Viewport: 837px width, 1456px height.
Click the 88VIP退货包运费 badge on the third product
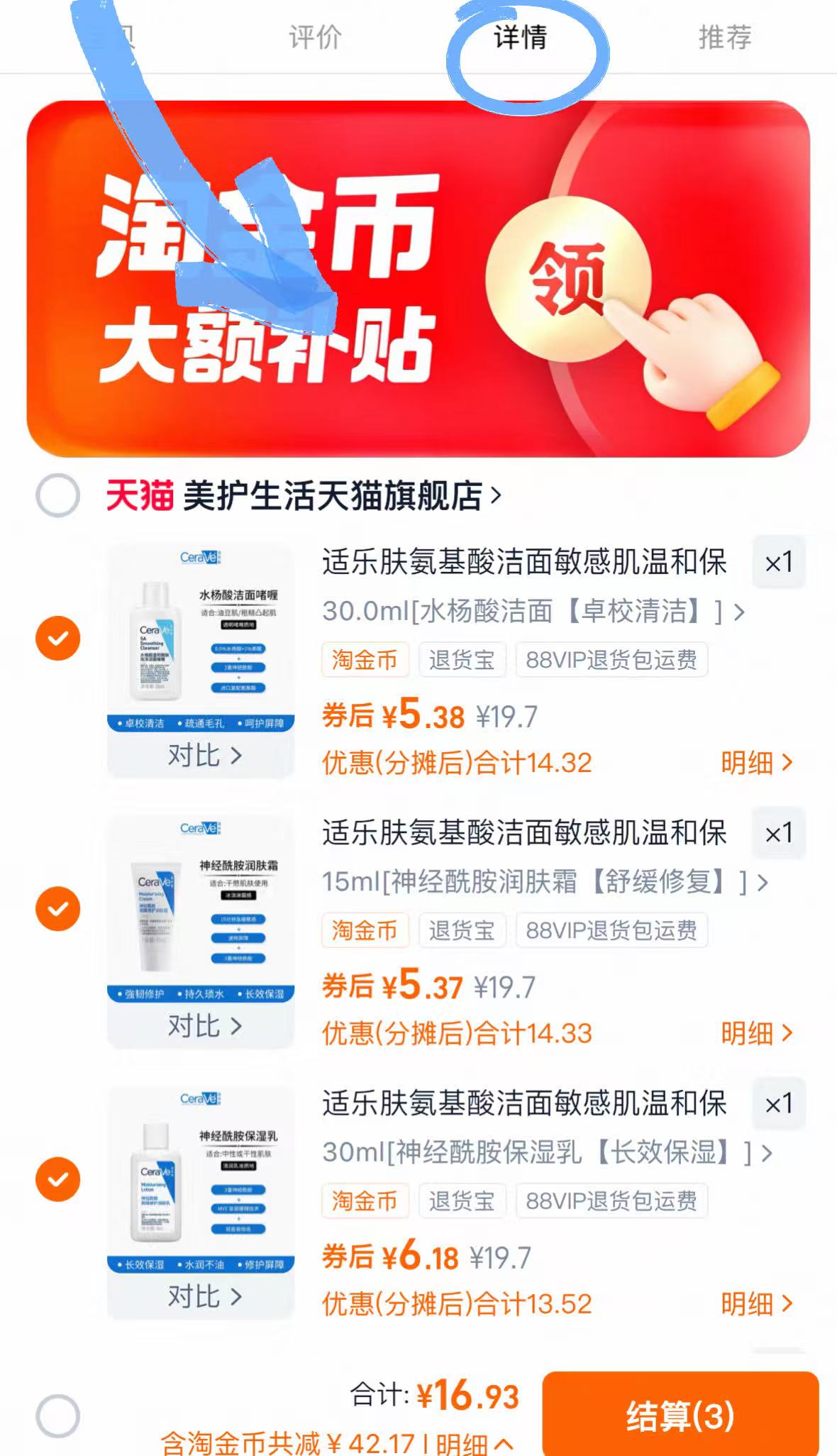(x=611, y=1201)
